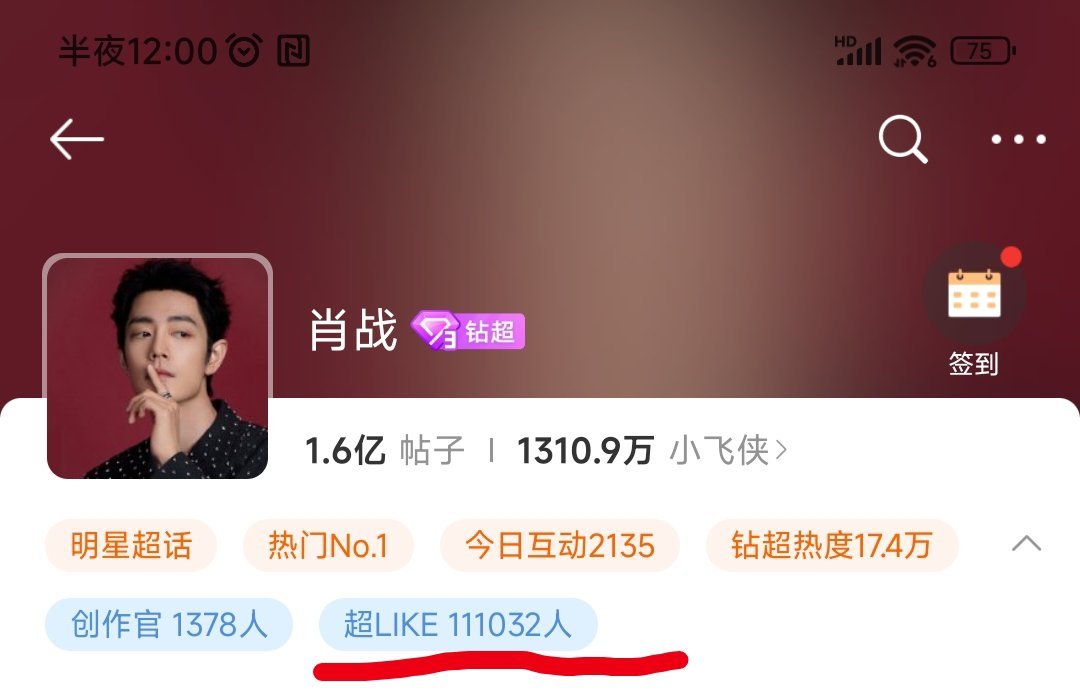
Task: Open search in this super topic
Action: pos(903,140)
